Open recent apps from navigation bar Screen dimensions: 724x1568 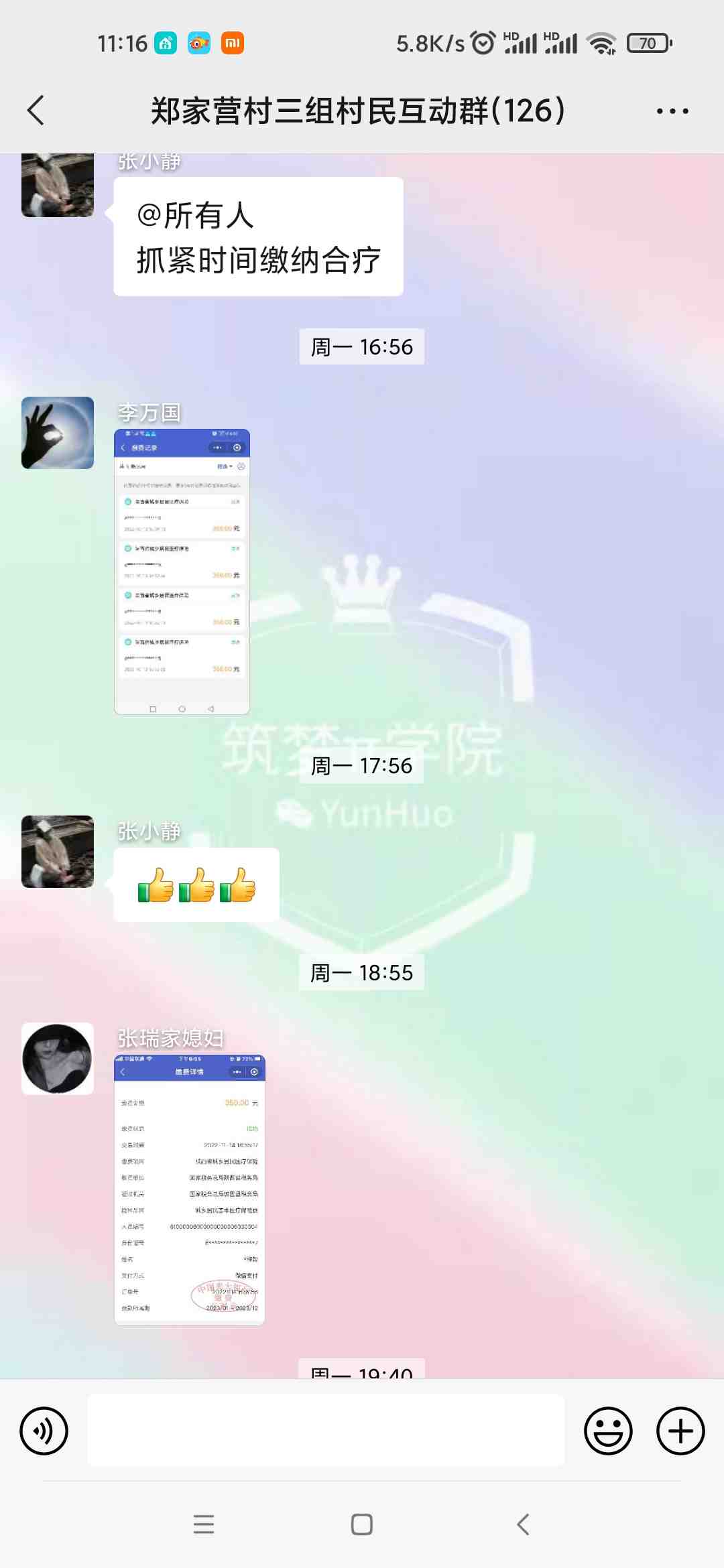pyautogui.click(x=204, y=1524)
